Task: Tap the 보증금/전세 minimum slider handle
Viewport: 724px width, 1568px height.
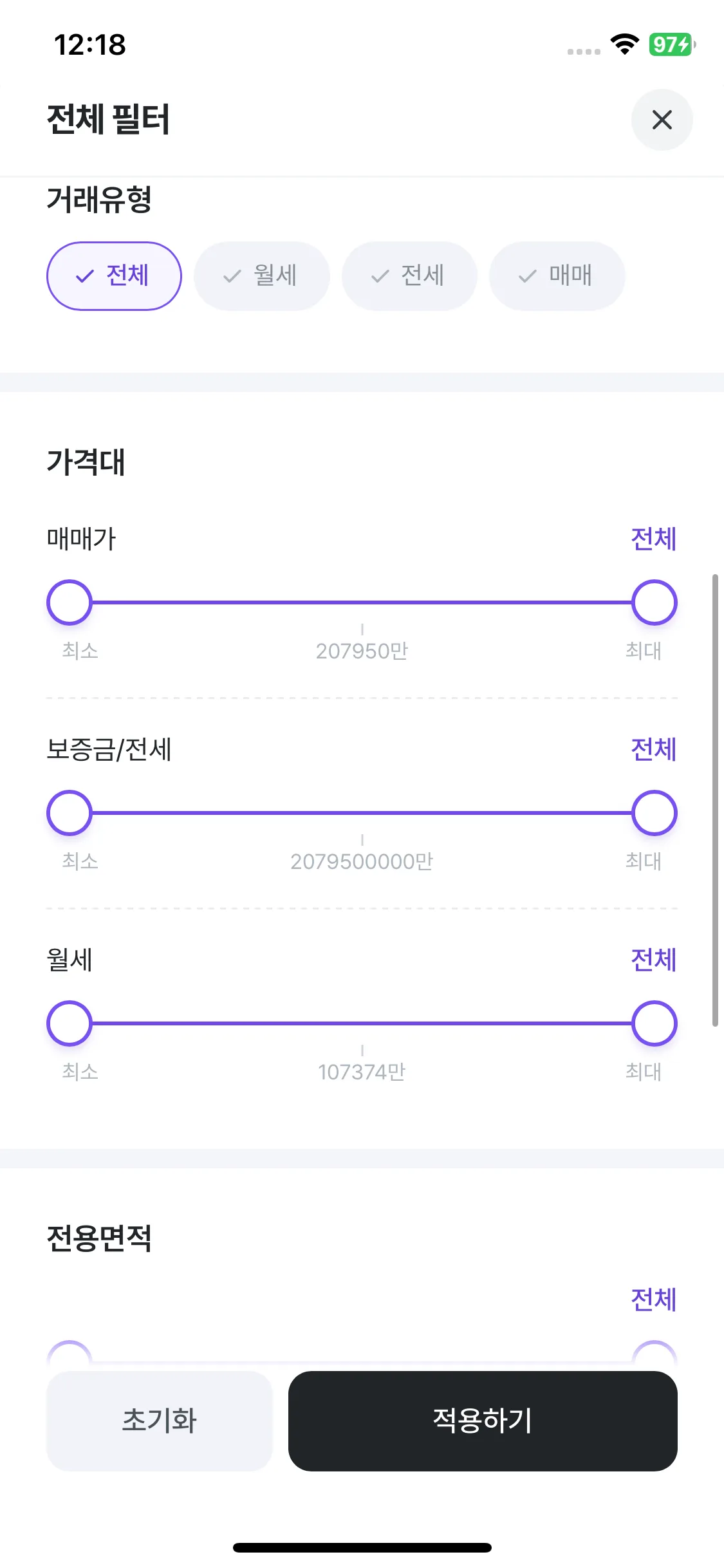Action: coord(70,813)
